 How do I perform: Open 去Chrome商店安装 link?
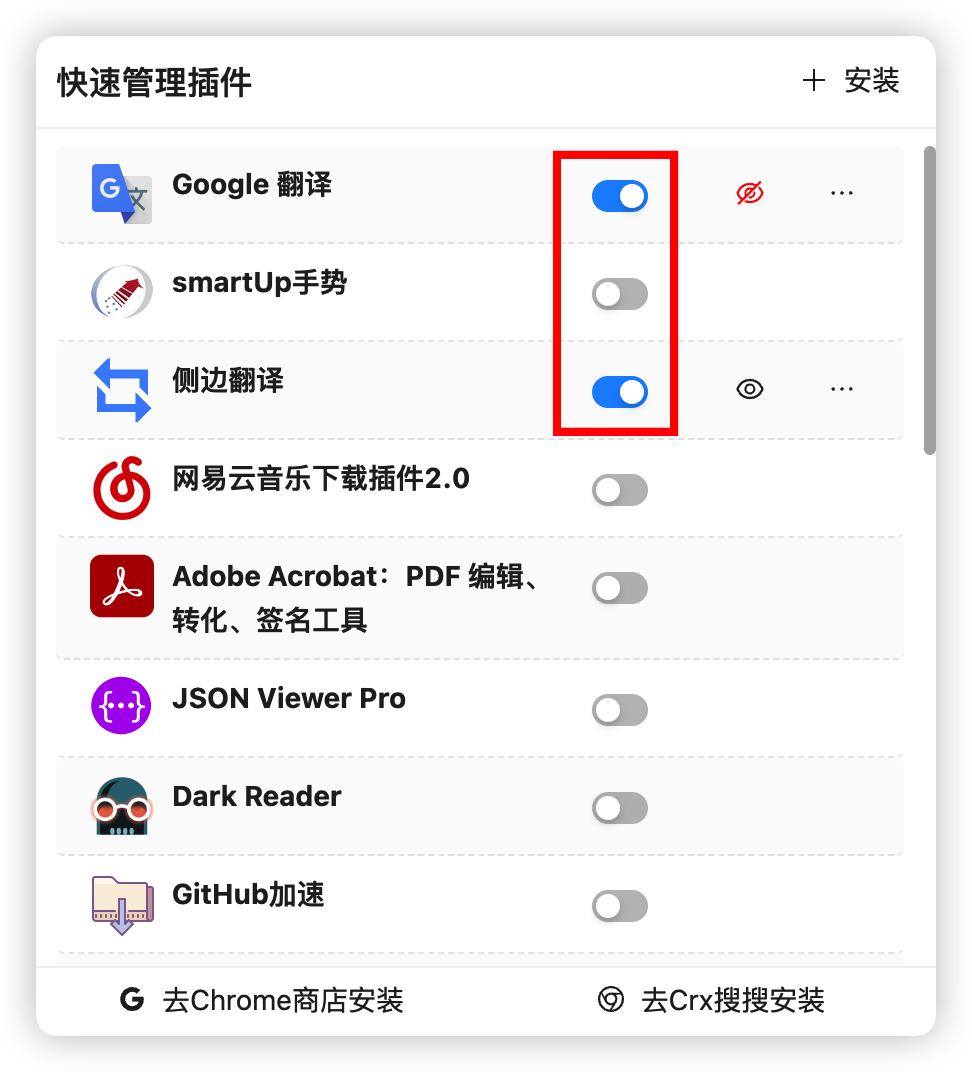point(262,1000)
